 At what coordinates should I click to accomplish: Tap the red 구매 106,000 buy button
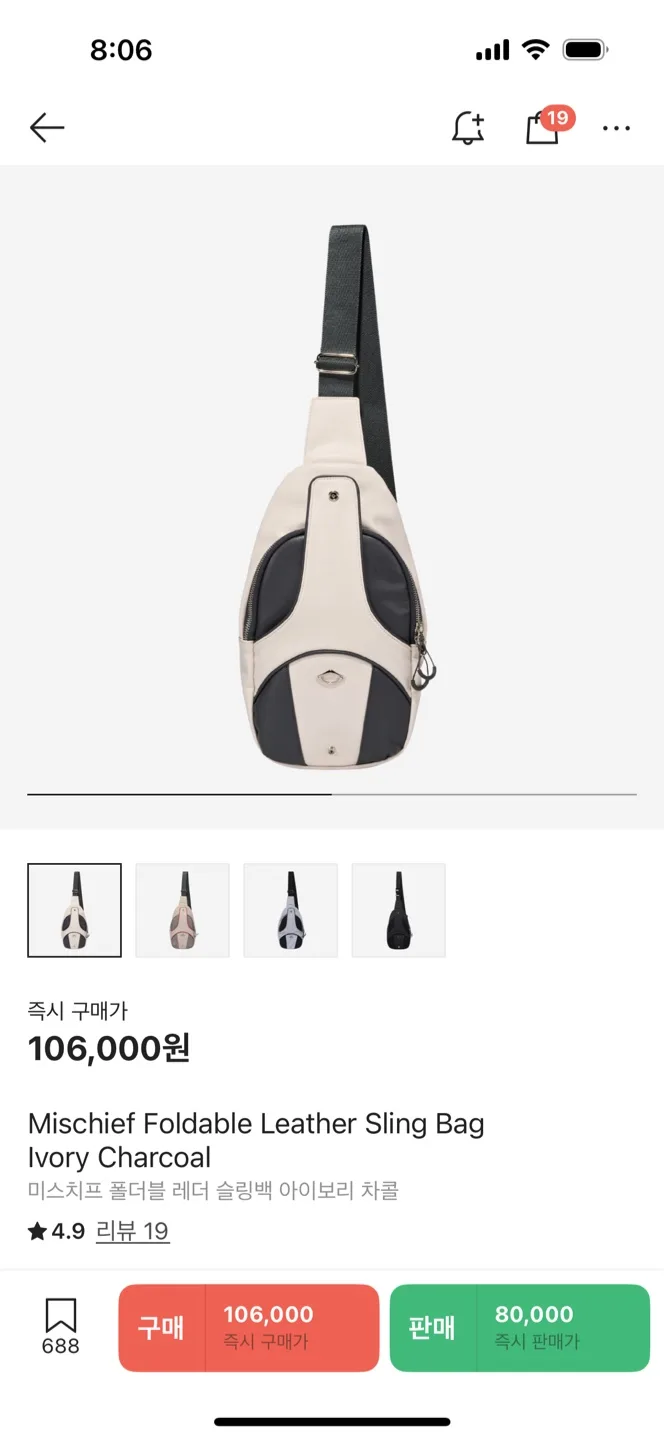(x=249, y=1327)
